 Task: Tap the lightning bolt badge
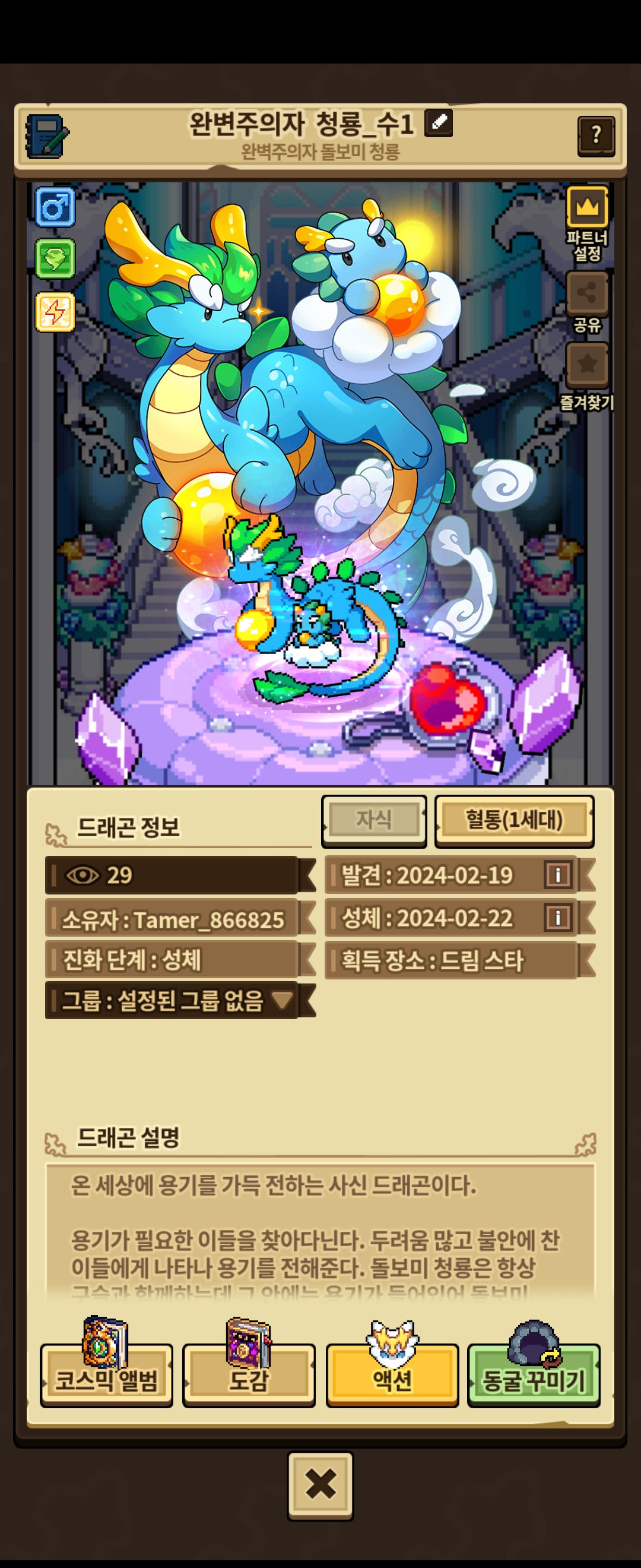click(55, 312)
